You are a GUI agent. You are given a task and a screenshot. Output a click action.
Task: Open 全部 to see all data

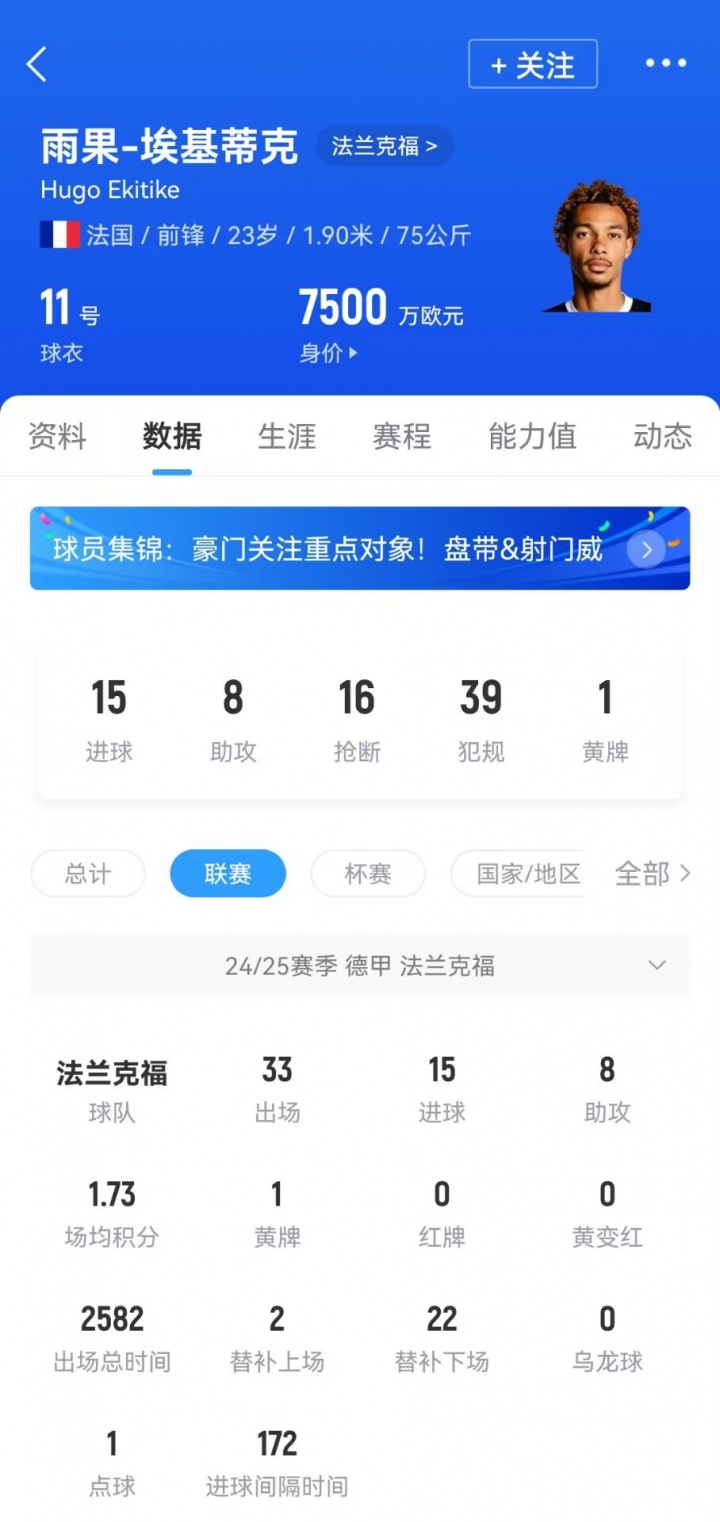652,874
